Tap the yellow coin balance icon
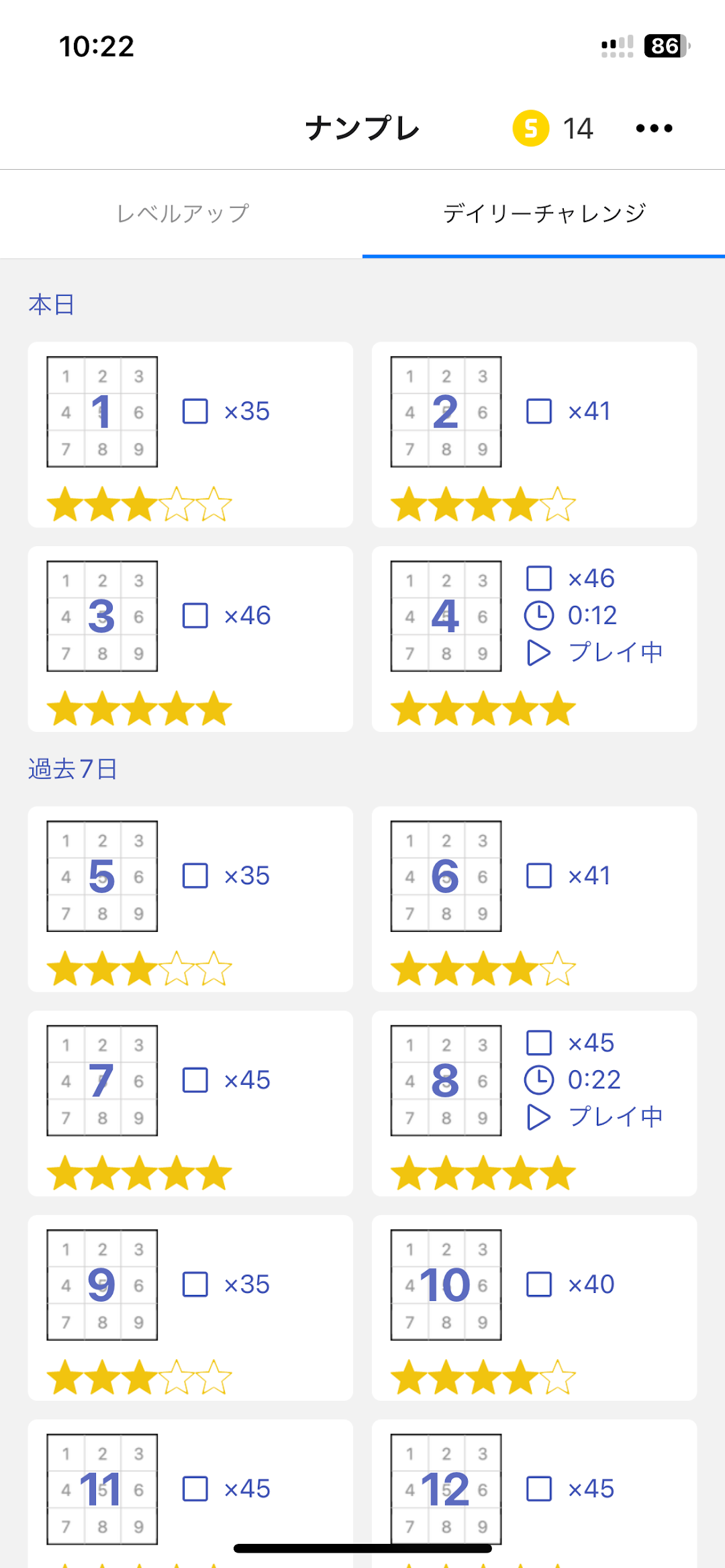 531,128
